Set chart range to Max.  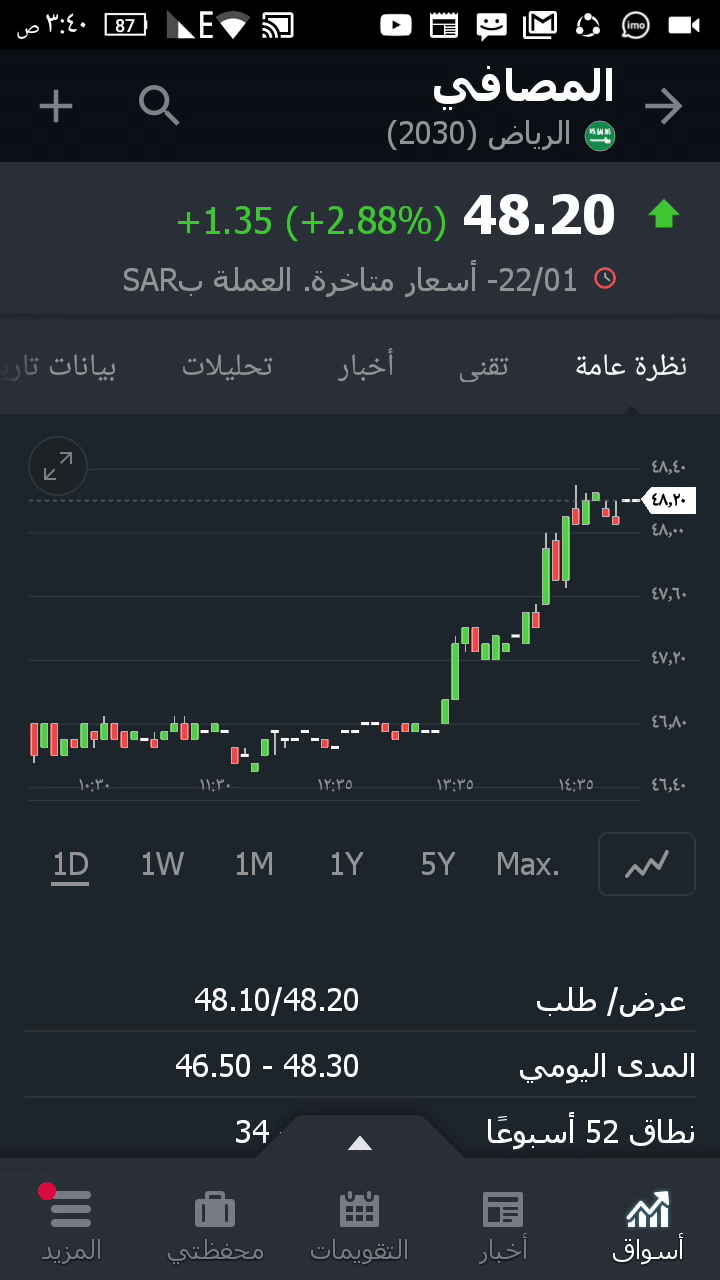click(x=528, y=864)
